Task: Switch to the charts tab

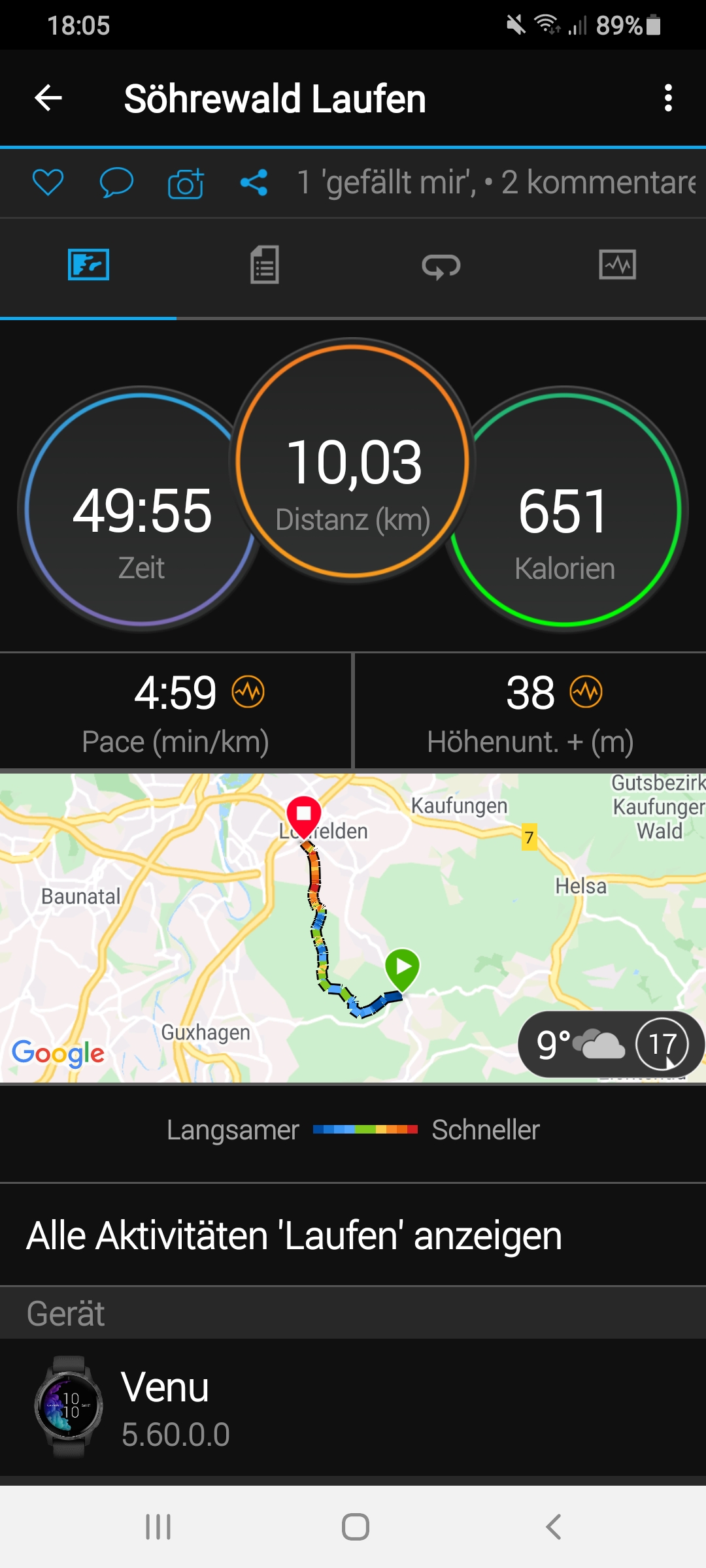Action: [x=617, y=265]
